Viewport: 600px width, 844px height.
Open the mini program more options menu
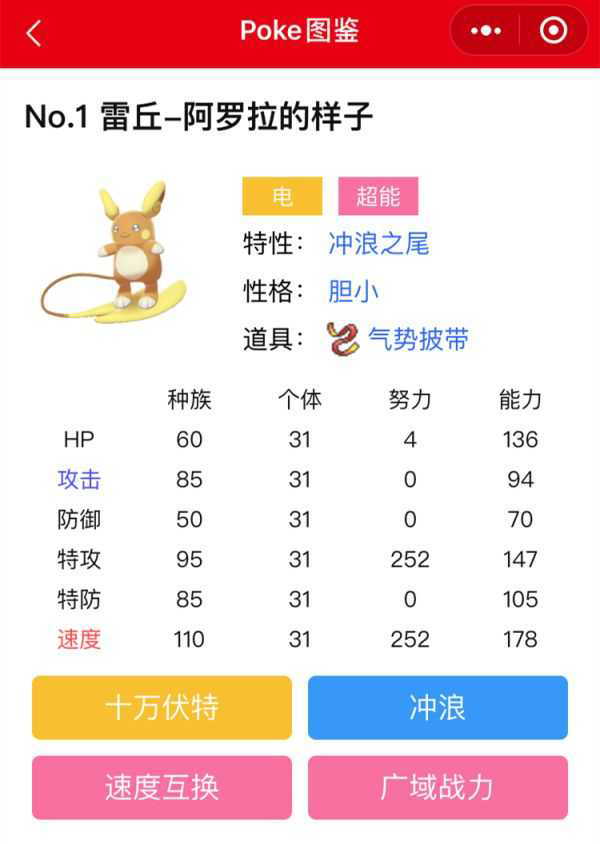[486, 31]
